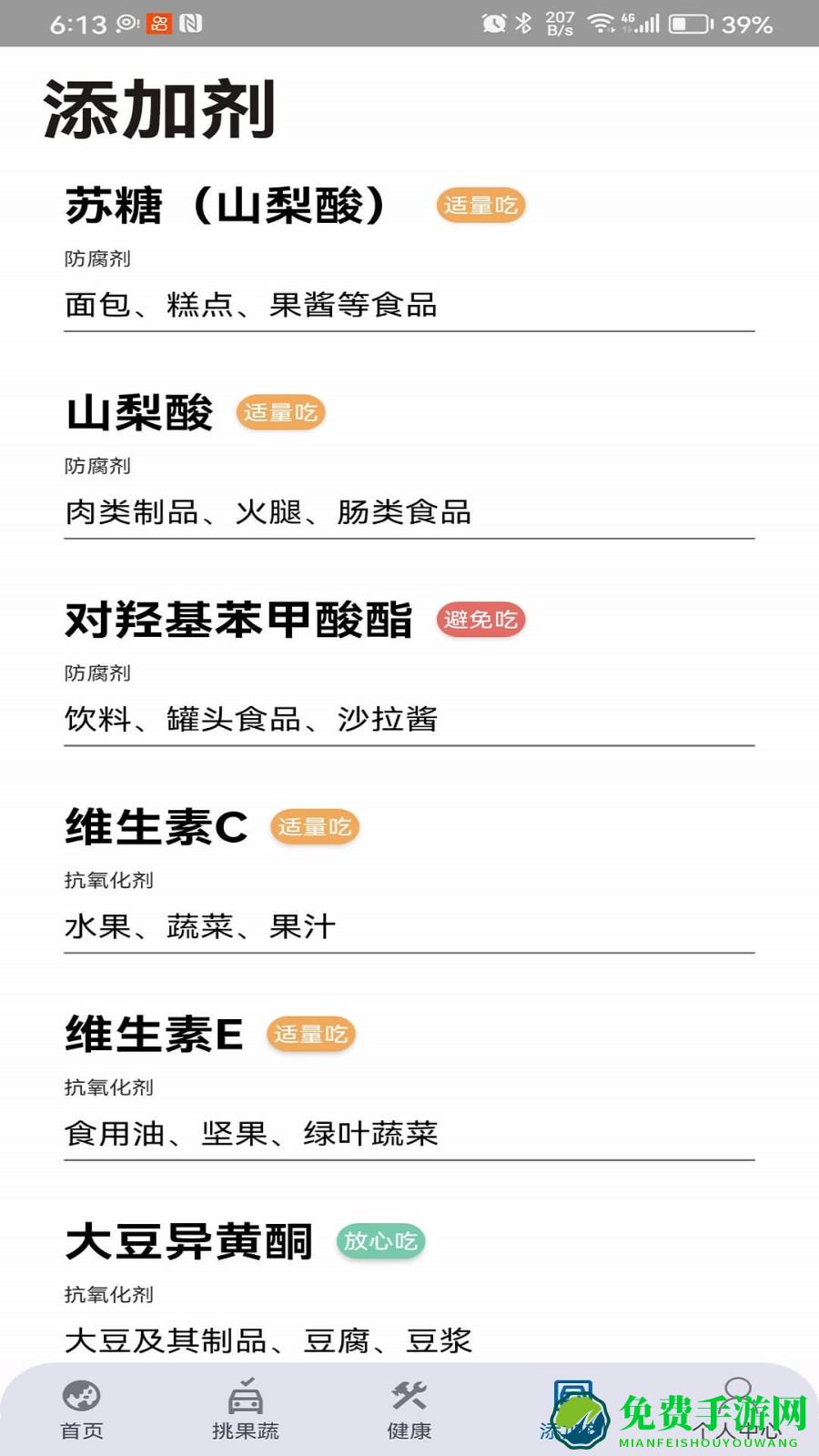Tap the Bluetooth status bar icon
The width and height of the screenshot is (819, 1456).
[x=524, y=22]
